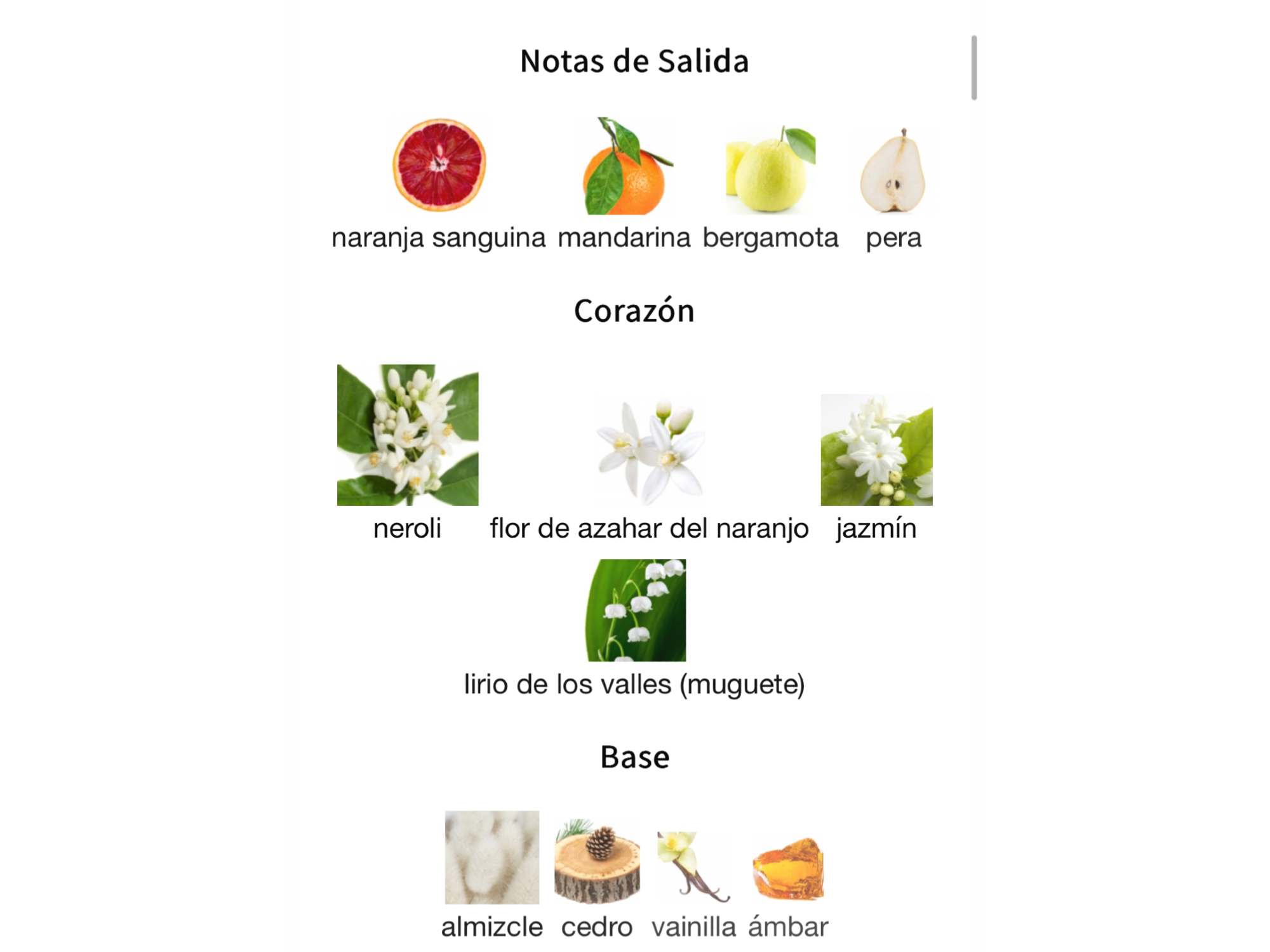Image resolution: width=1270 pixels, height=952 pixels.
Task: Open the naranja sanguina note
Action: click(439, 165)
